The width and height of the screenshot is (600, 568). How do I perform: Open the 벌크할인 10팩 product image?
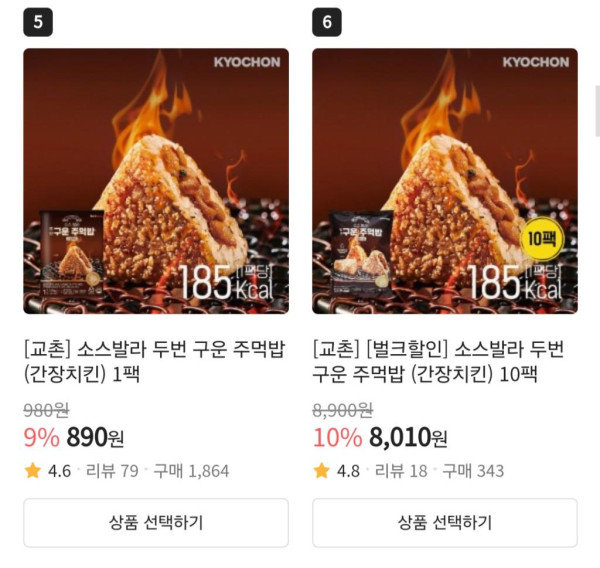[x=444, y=181]
